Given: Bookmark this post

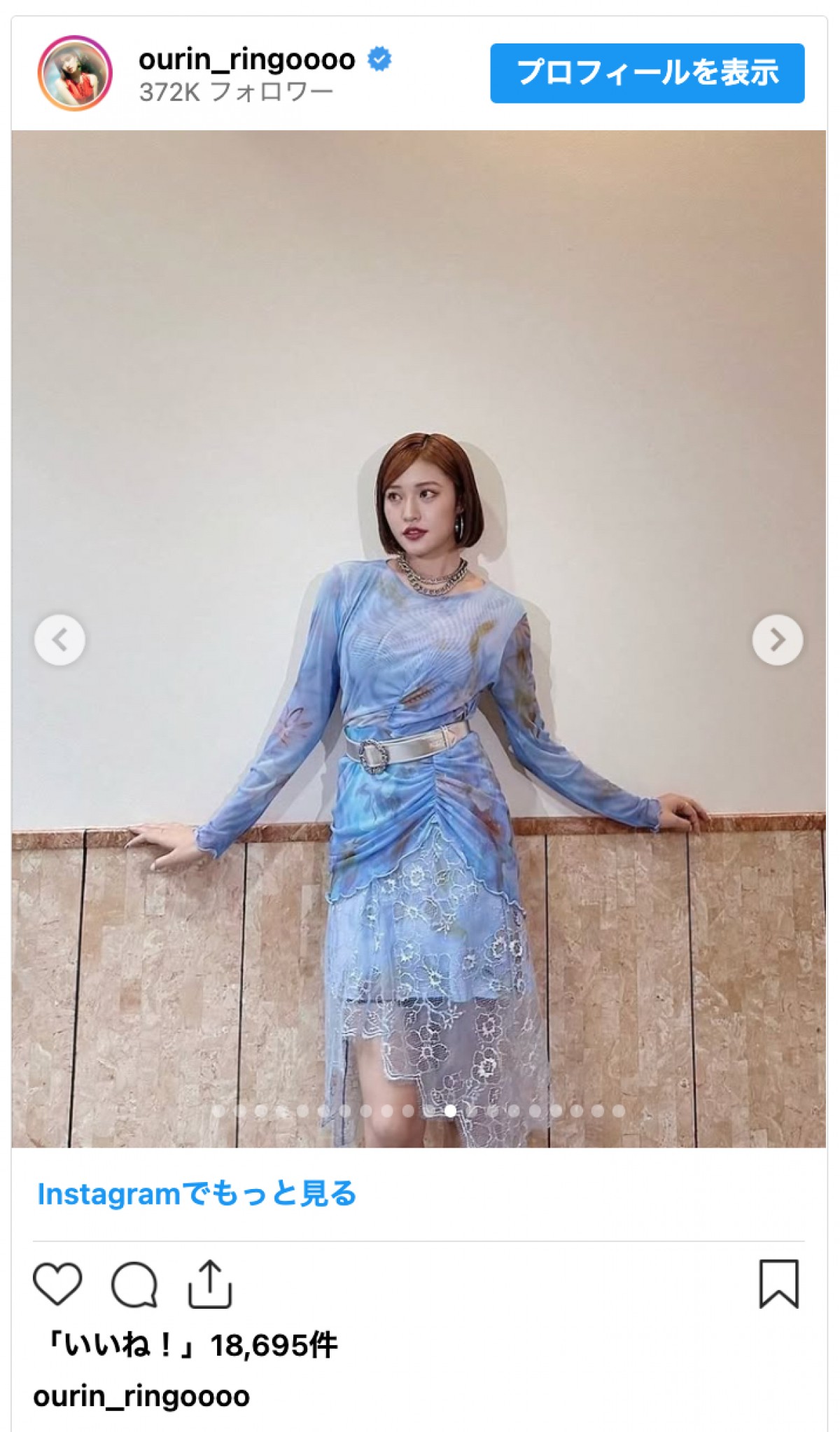Looking at the screenshot, I should 778,1284.
